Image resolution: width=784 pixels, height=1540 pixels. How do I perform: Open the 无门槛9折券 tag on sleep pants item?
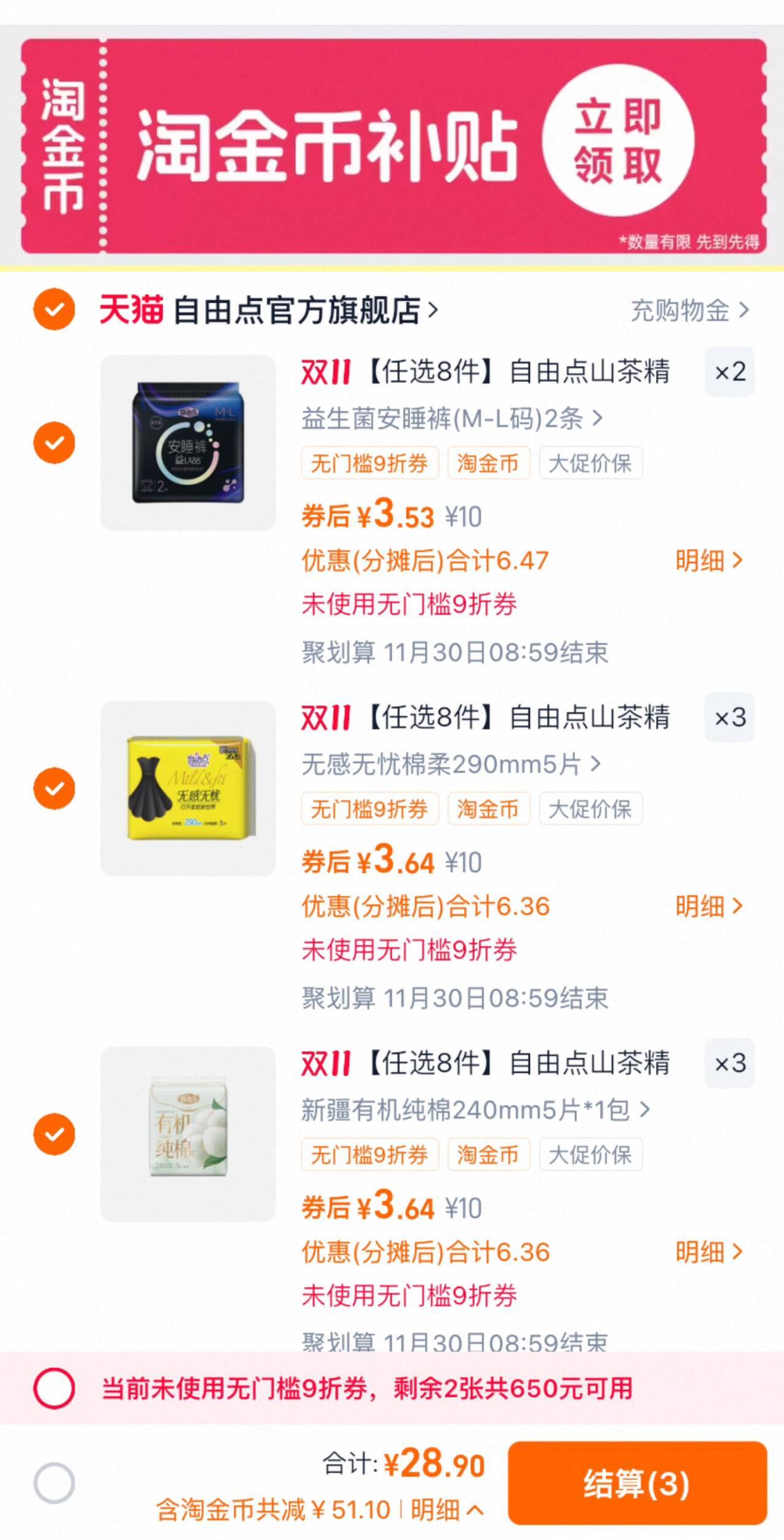coord(370,464)
